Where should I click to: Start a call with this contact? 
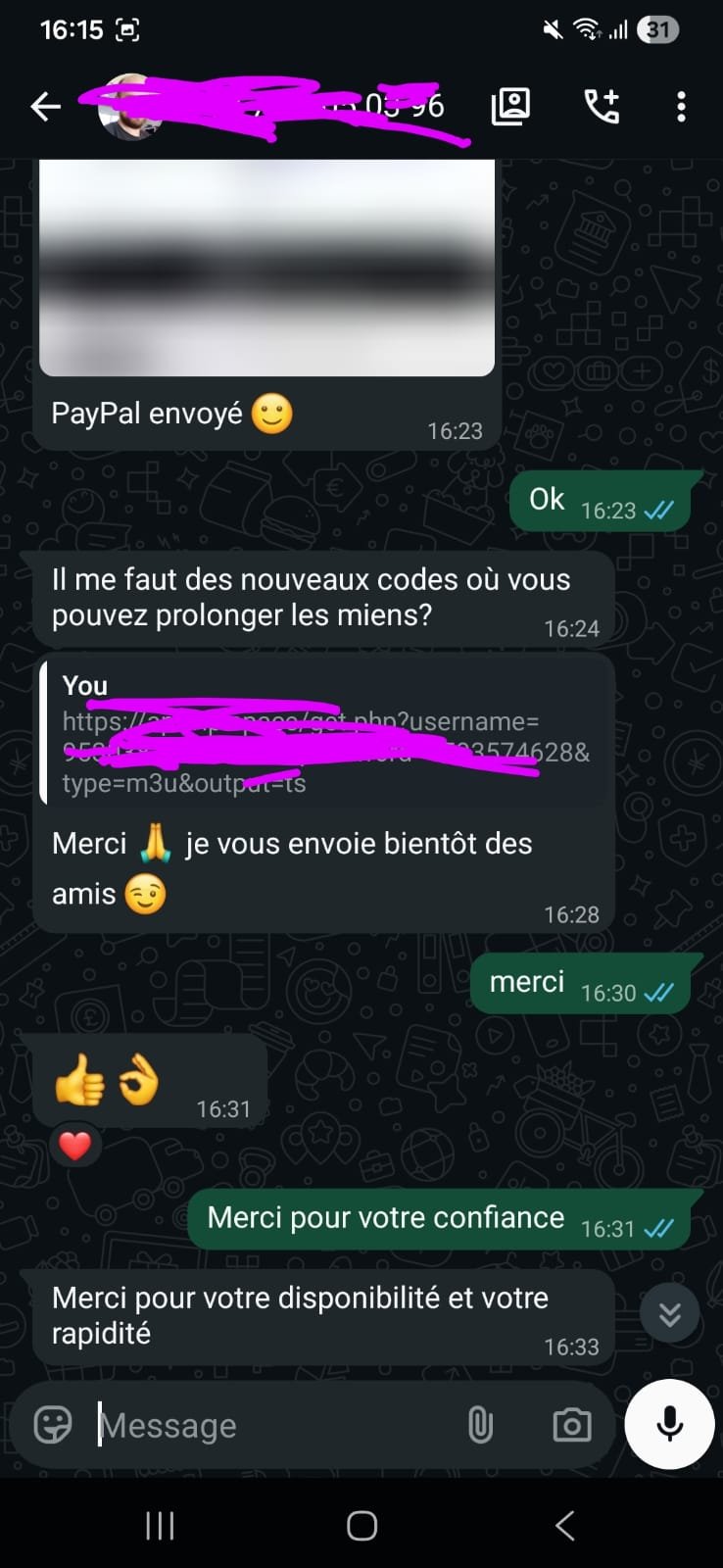pyautogui.click(x=602, y=106)
